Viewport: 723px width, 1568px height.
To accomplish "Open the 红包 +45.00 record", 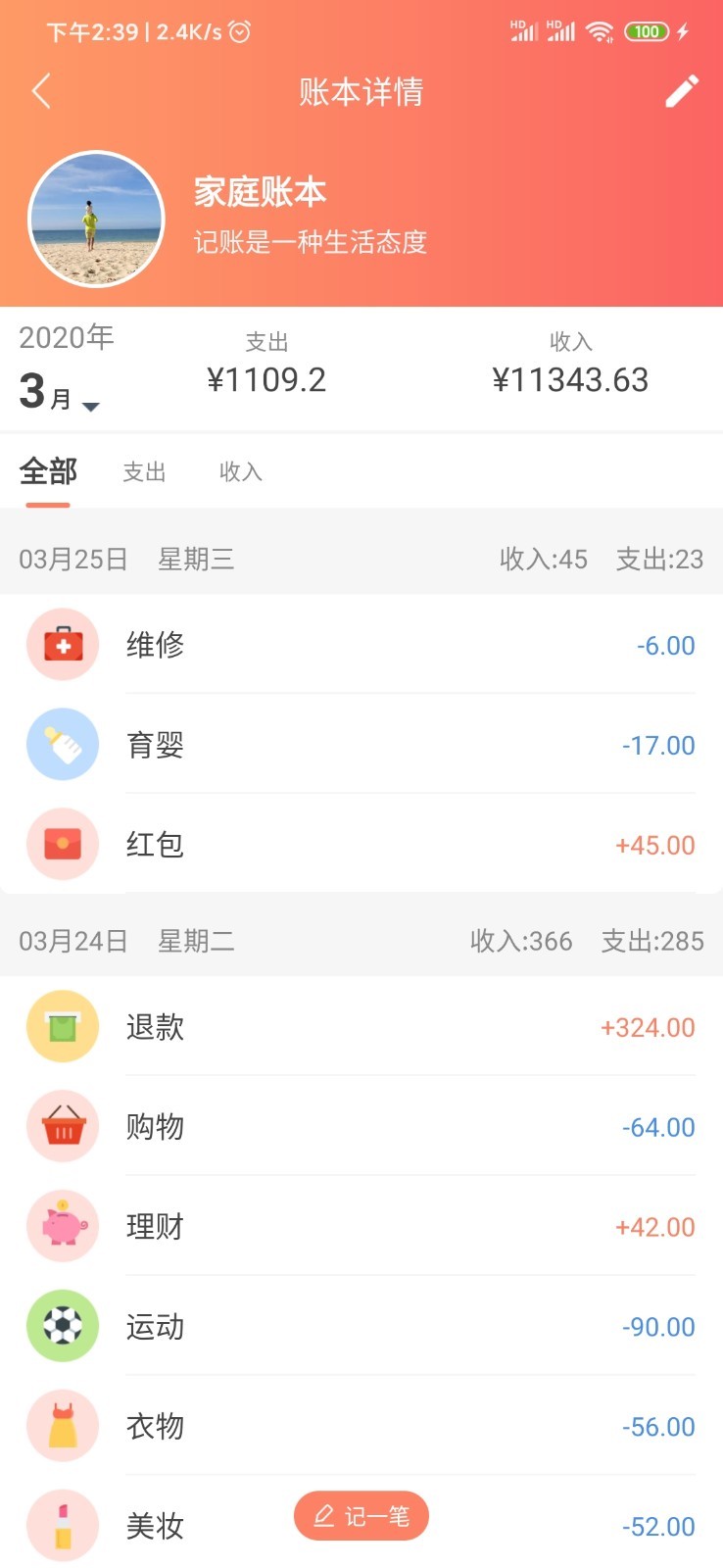I will click(x=361, y=845).
